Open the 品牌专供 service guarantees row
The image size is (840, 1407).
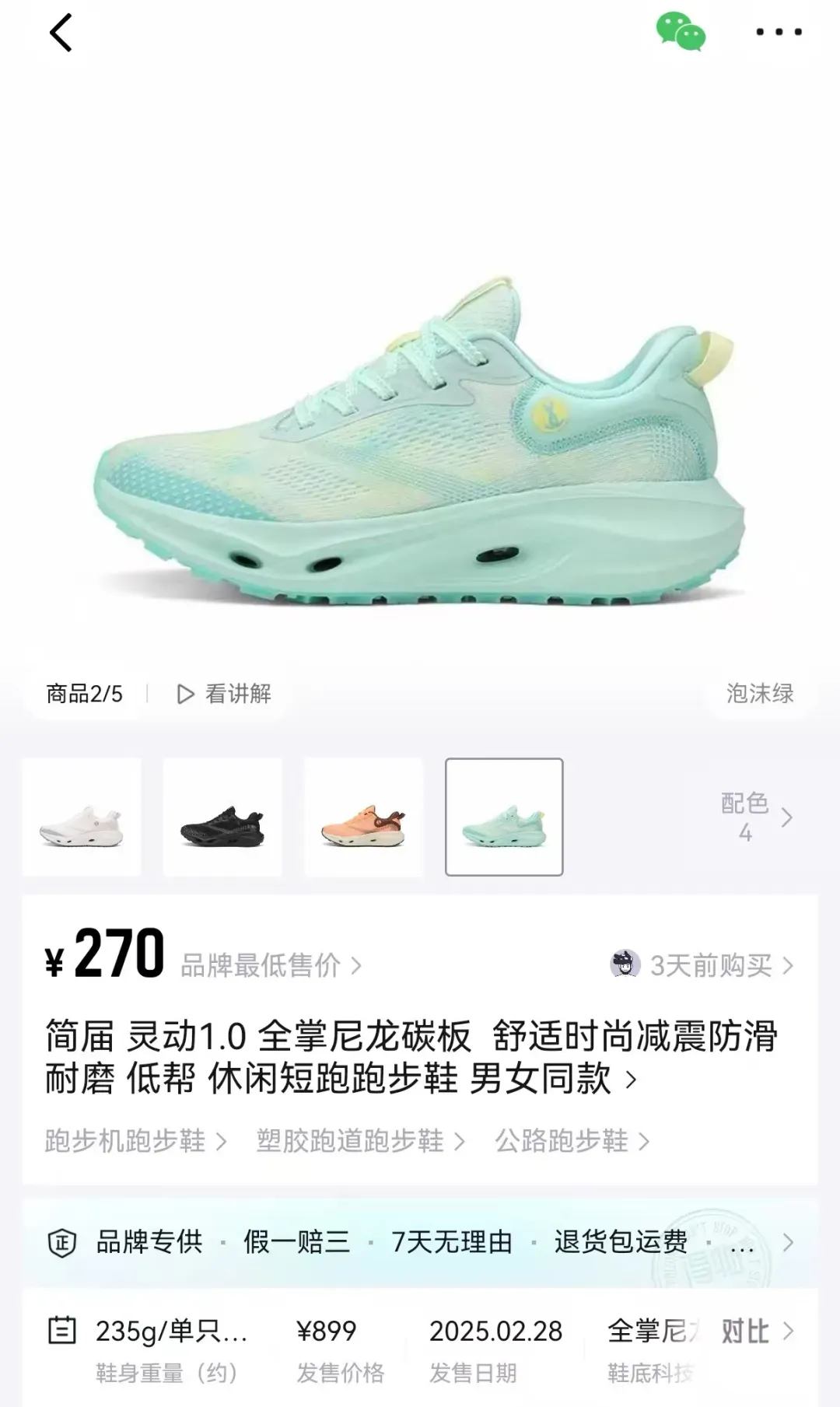(420, 1242)
